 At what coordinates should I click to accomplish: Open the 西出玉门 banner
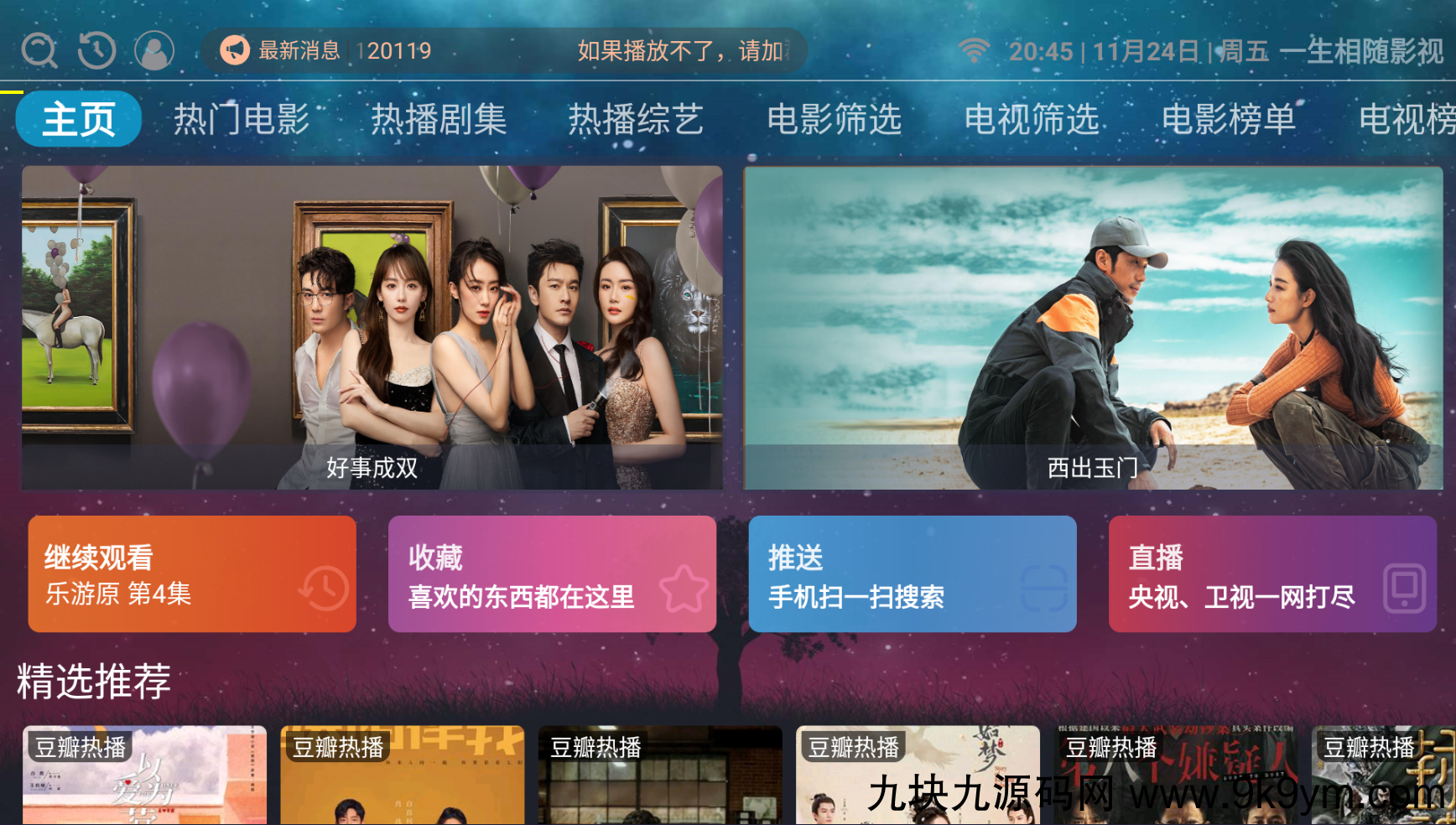[x=1093, y=327]
